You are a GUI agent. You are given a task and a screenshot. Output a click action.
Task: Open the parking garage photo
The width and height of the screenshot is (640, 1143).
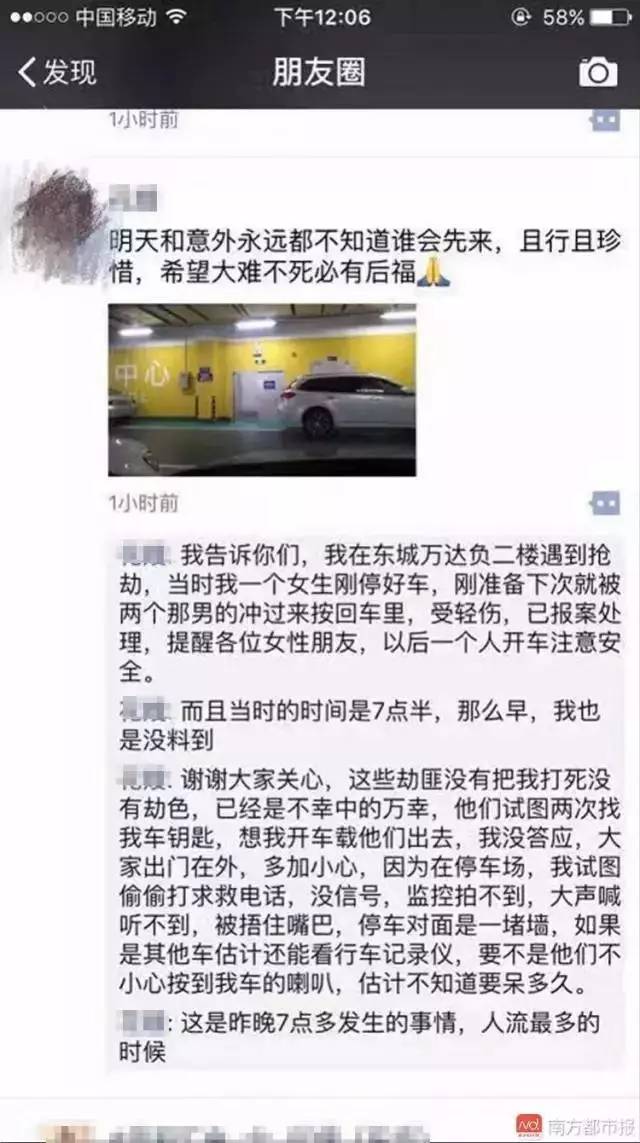pos(261,389)
